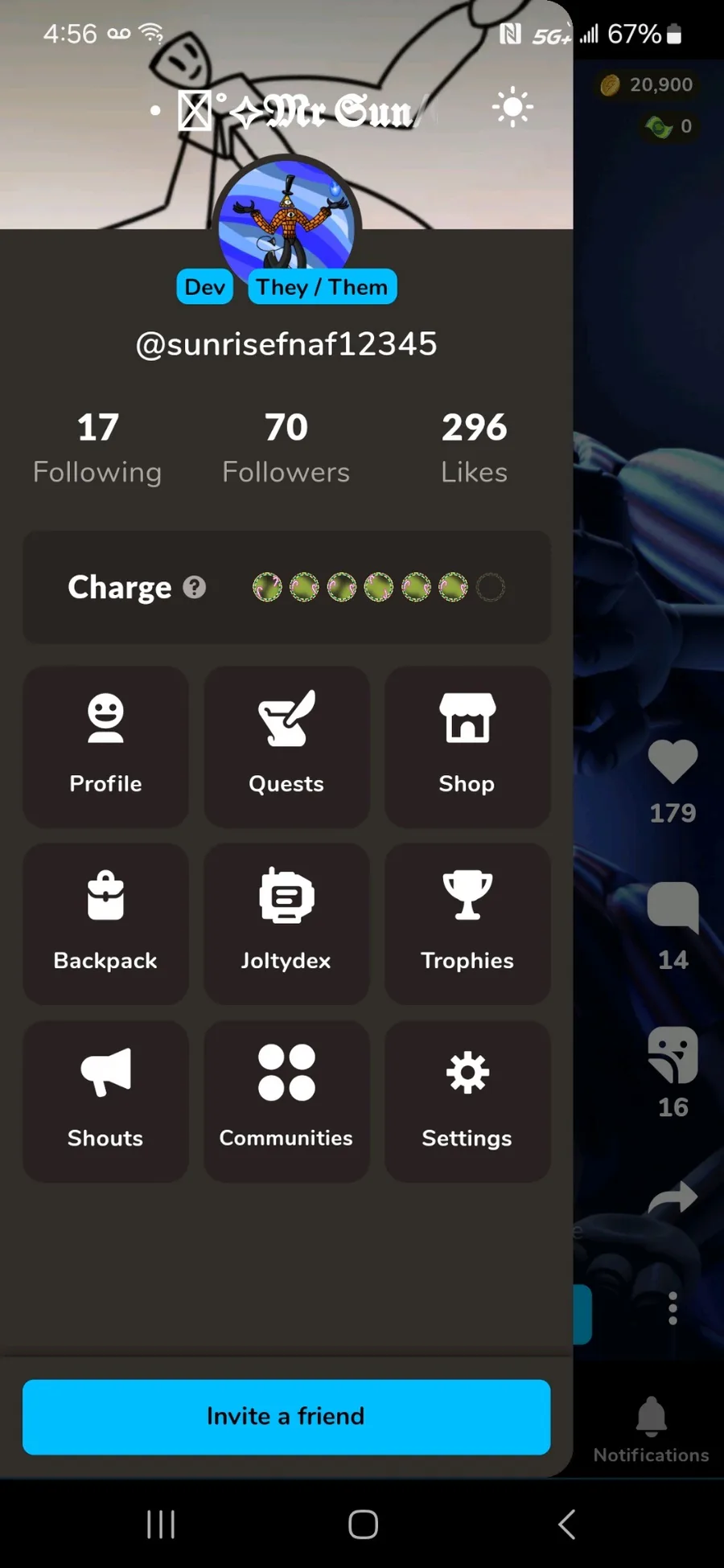
Task: Switch to Notifications tab
Action: coord(651,1429)
